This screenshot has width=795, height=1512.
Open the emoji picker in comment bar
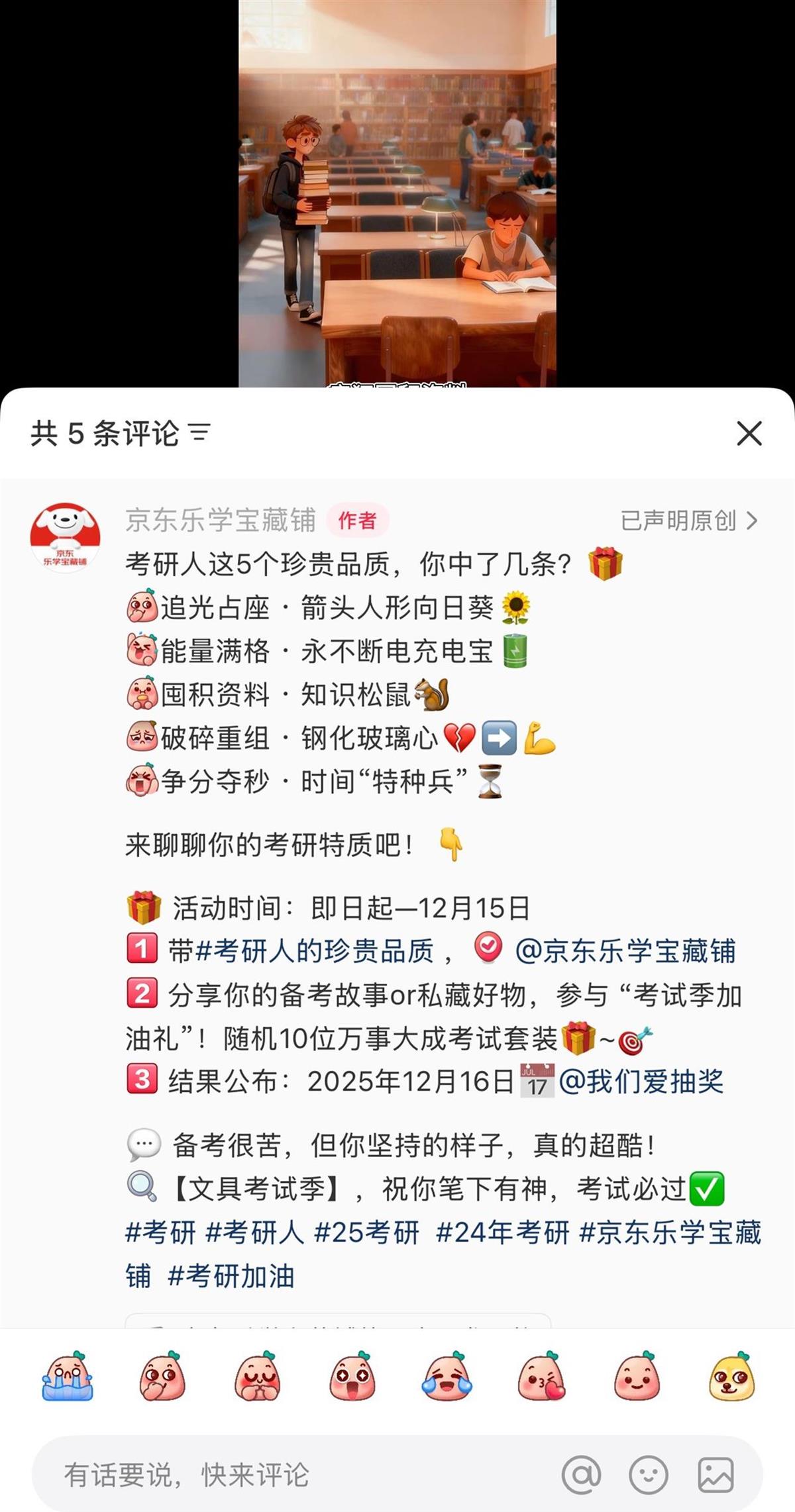point(648,1475)
